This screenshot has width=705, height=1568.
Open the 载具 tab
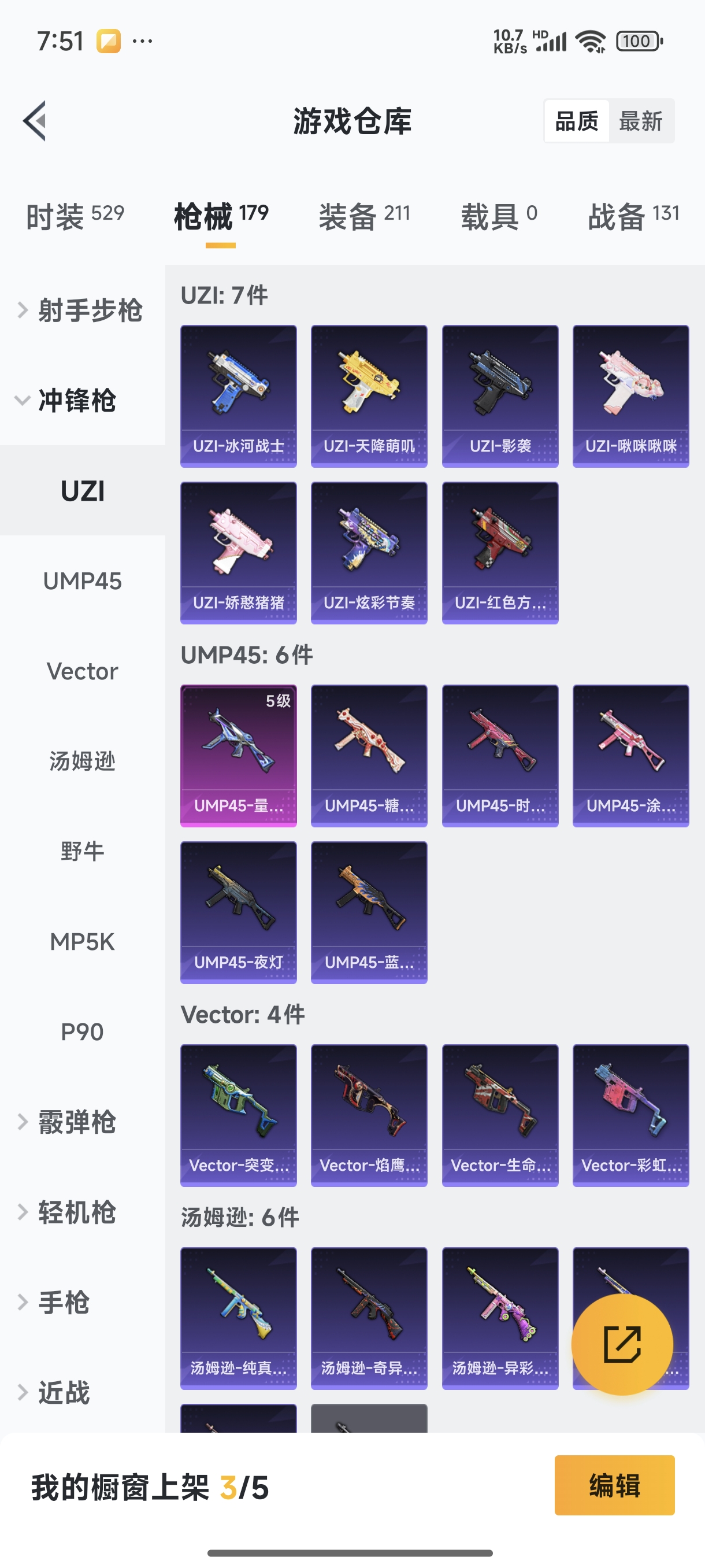click(499, 216)
